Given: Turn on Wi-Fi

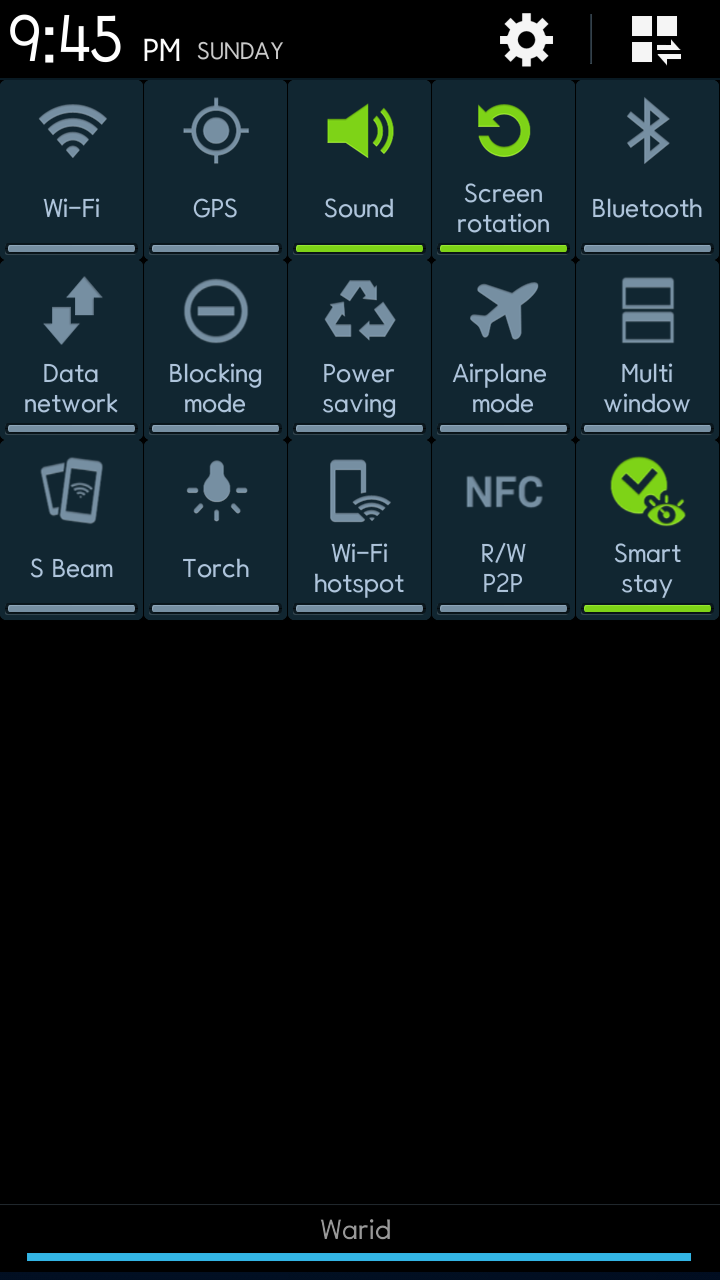Looking at the screenshot, I should (72, 168).
